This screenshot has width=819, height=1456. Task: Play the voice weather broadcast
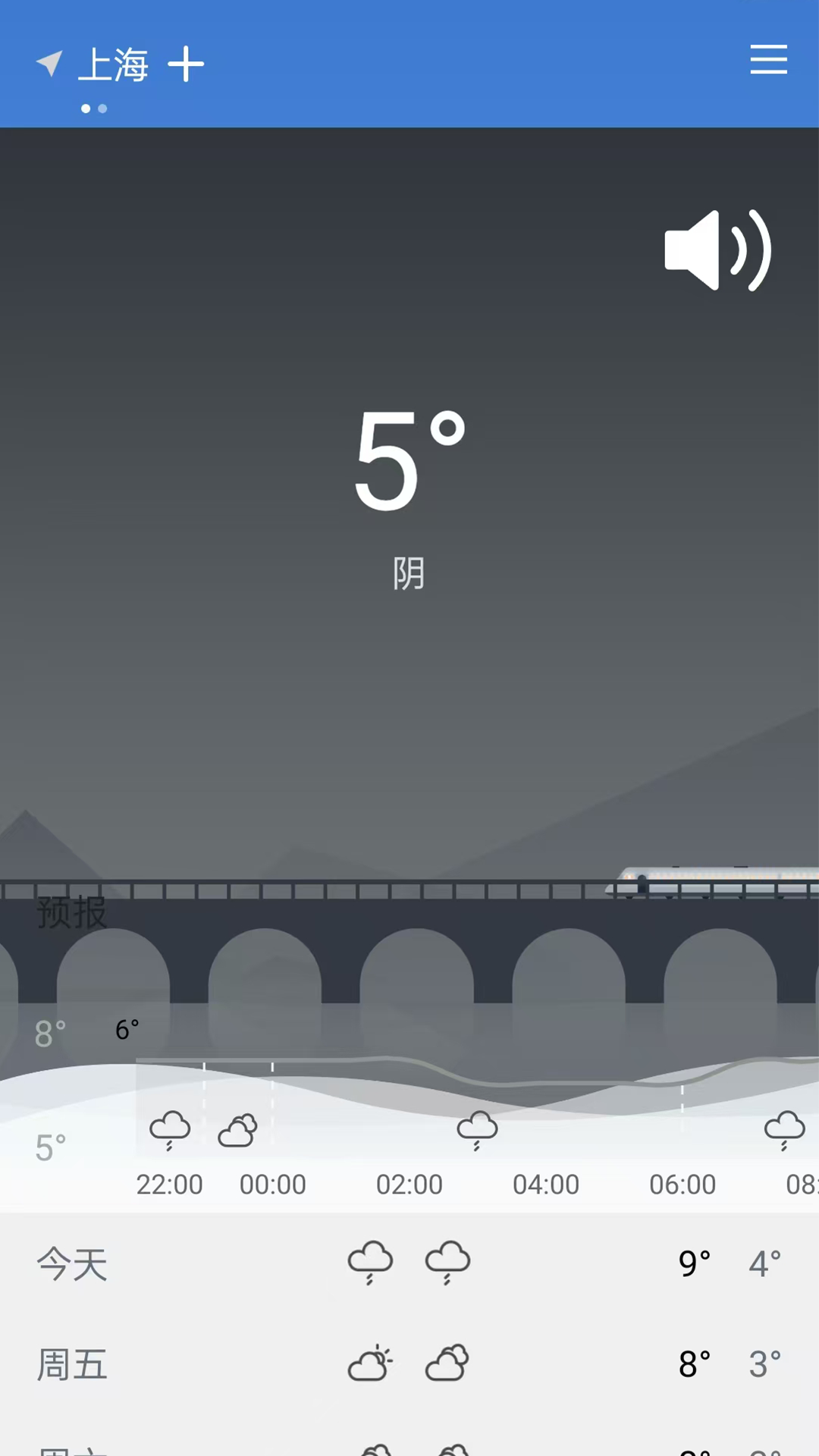717,250
